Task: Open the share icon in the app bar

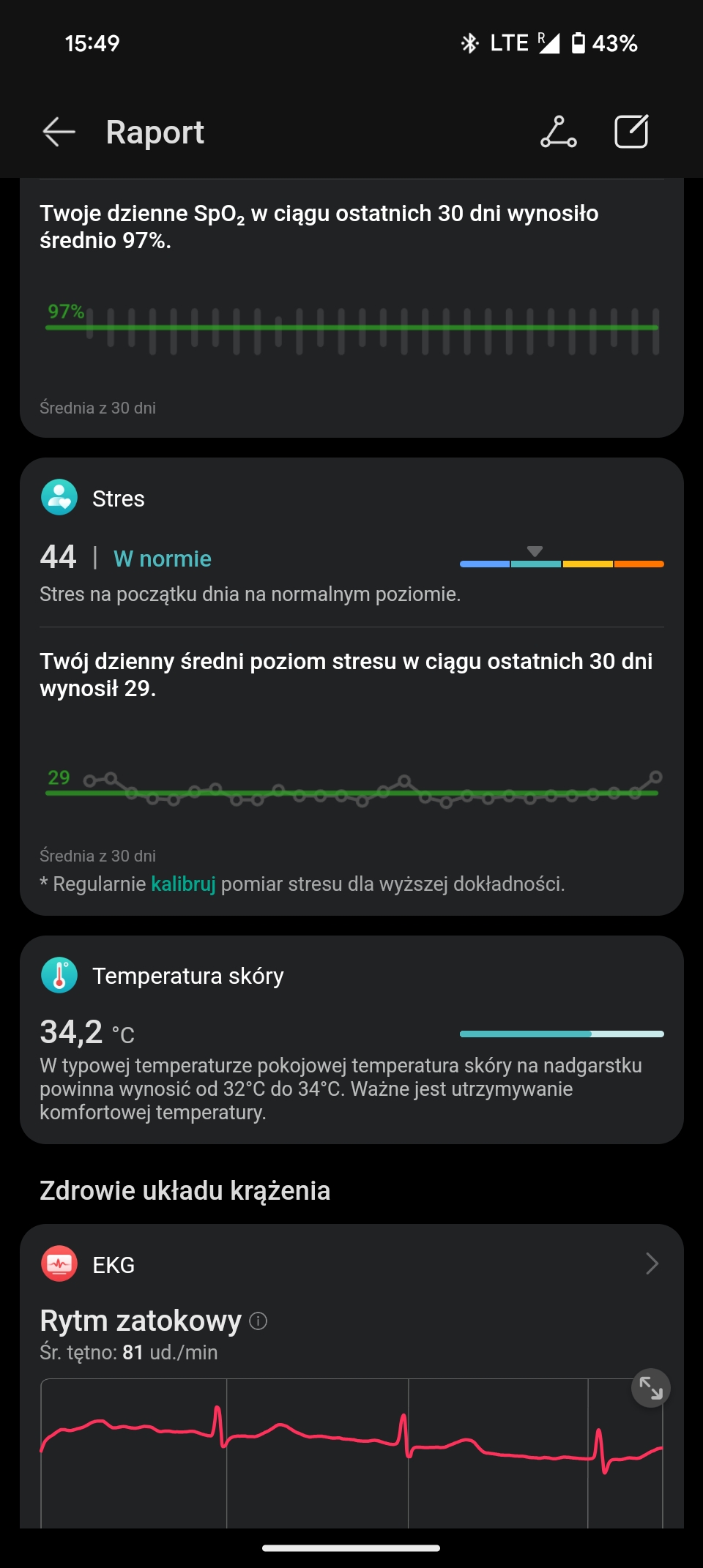Action: point(559,132)
